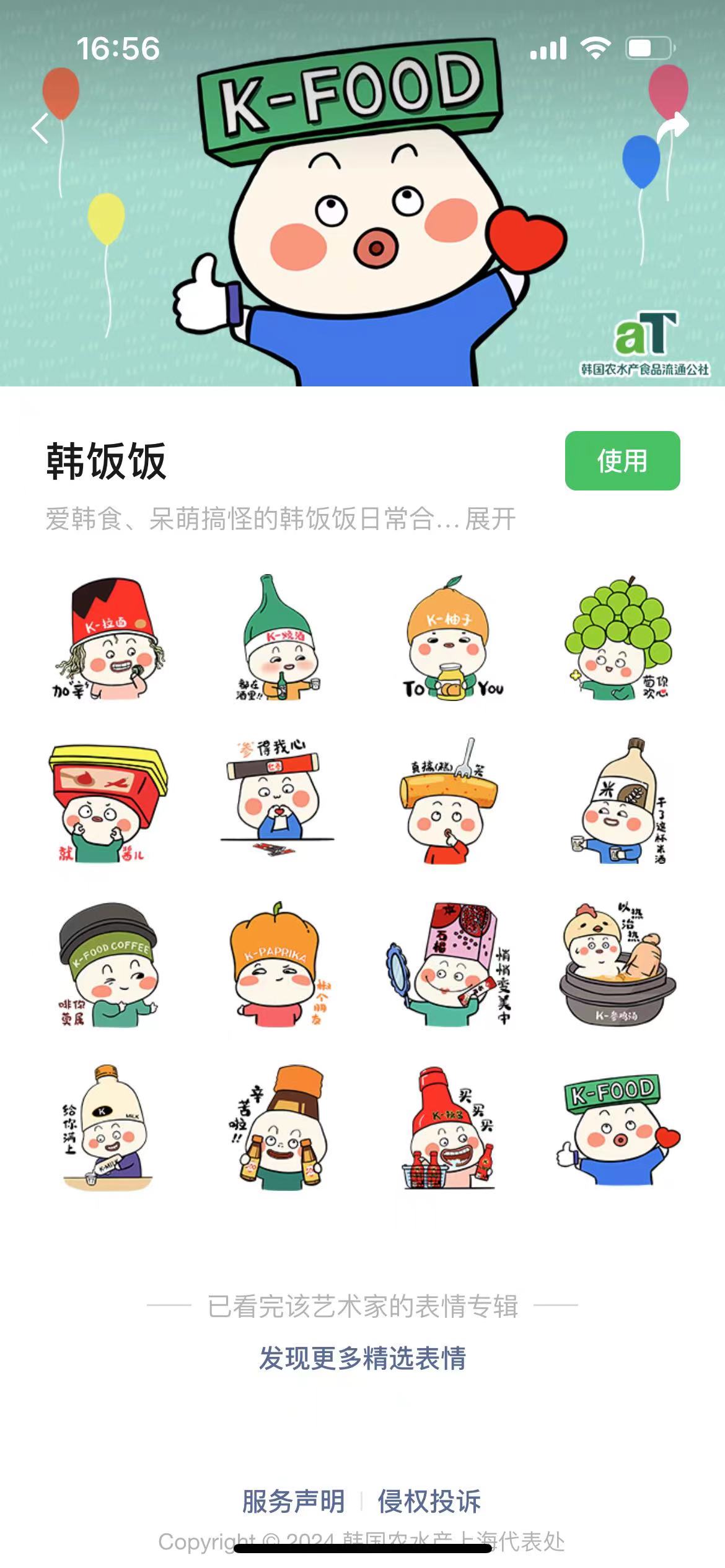
Task: Preview the K-拉面 加辛 sticker
Action: coord(108,638)
